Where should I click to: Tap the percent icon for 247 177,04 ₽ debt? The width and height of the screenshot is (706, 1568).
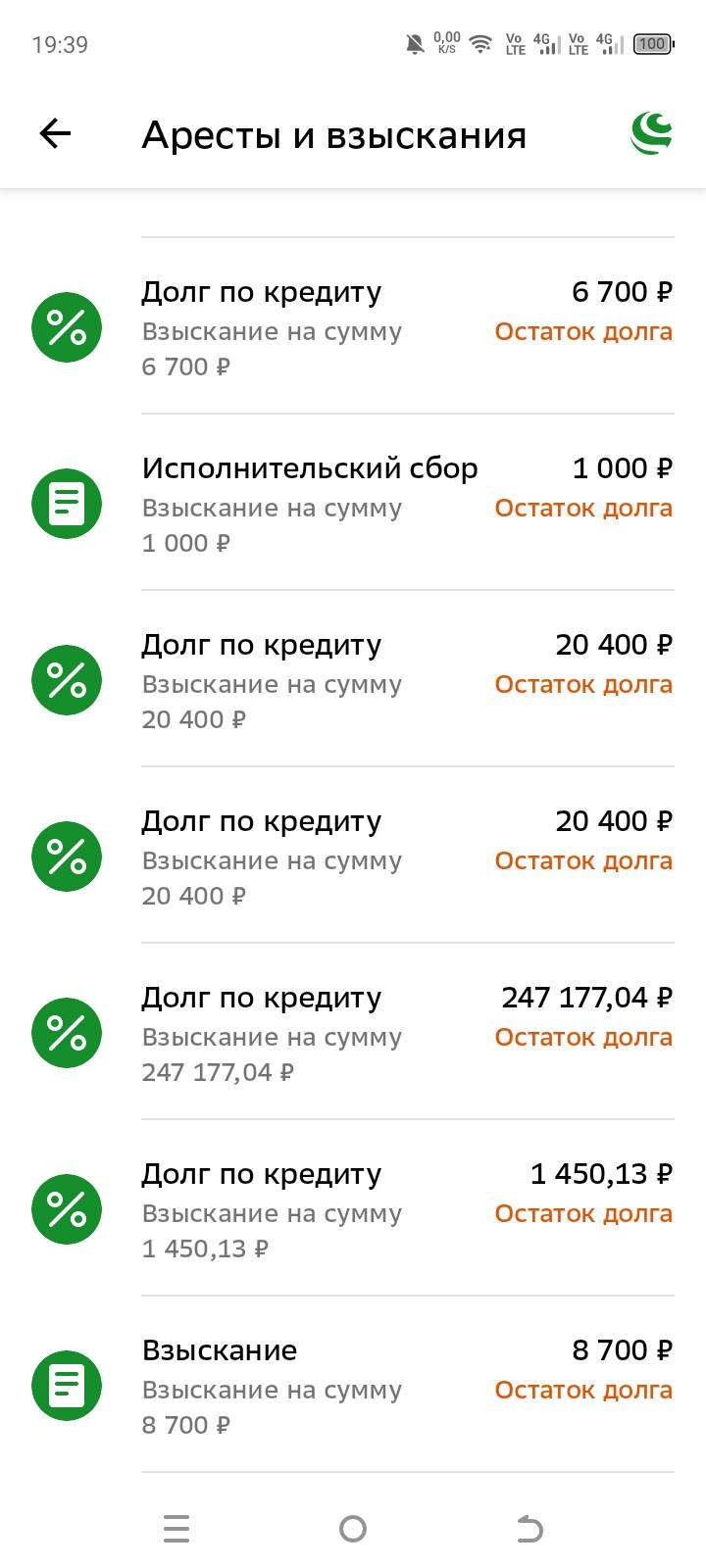66,1033
